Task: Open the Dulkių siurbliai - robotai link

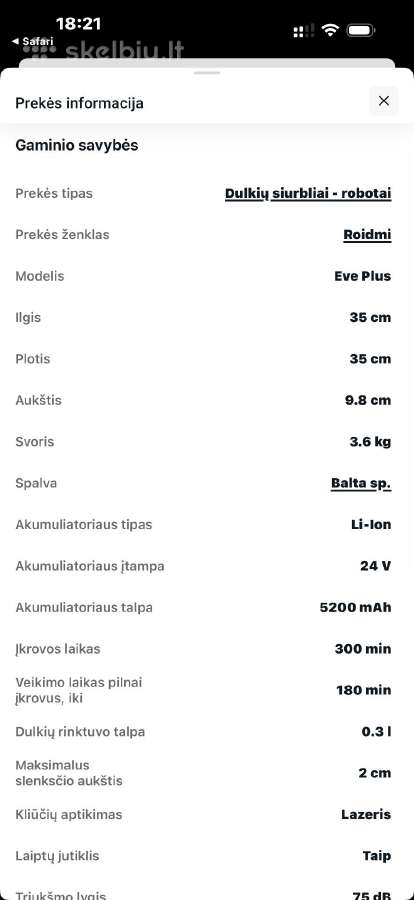Action: tap(308, 193)
